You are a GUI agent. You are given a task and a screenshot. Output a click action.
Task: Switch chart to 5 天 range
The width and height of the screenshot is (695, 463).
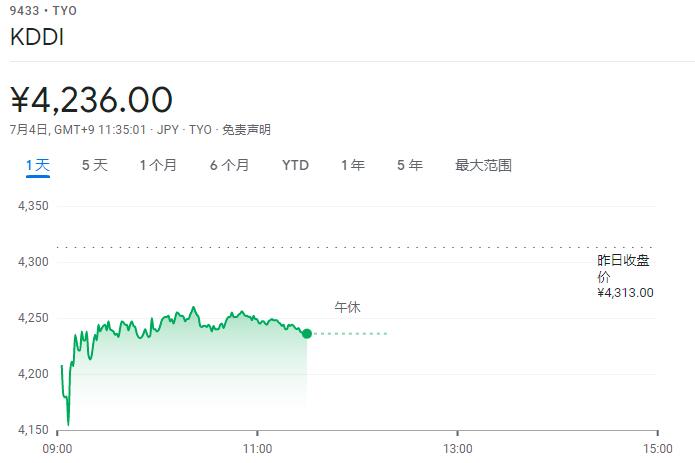click(94, 165)
